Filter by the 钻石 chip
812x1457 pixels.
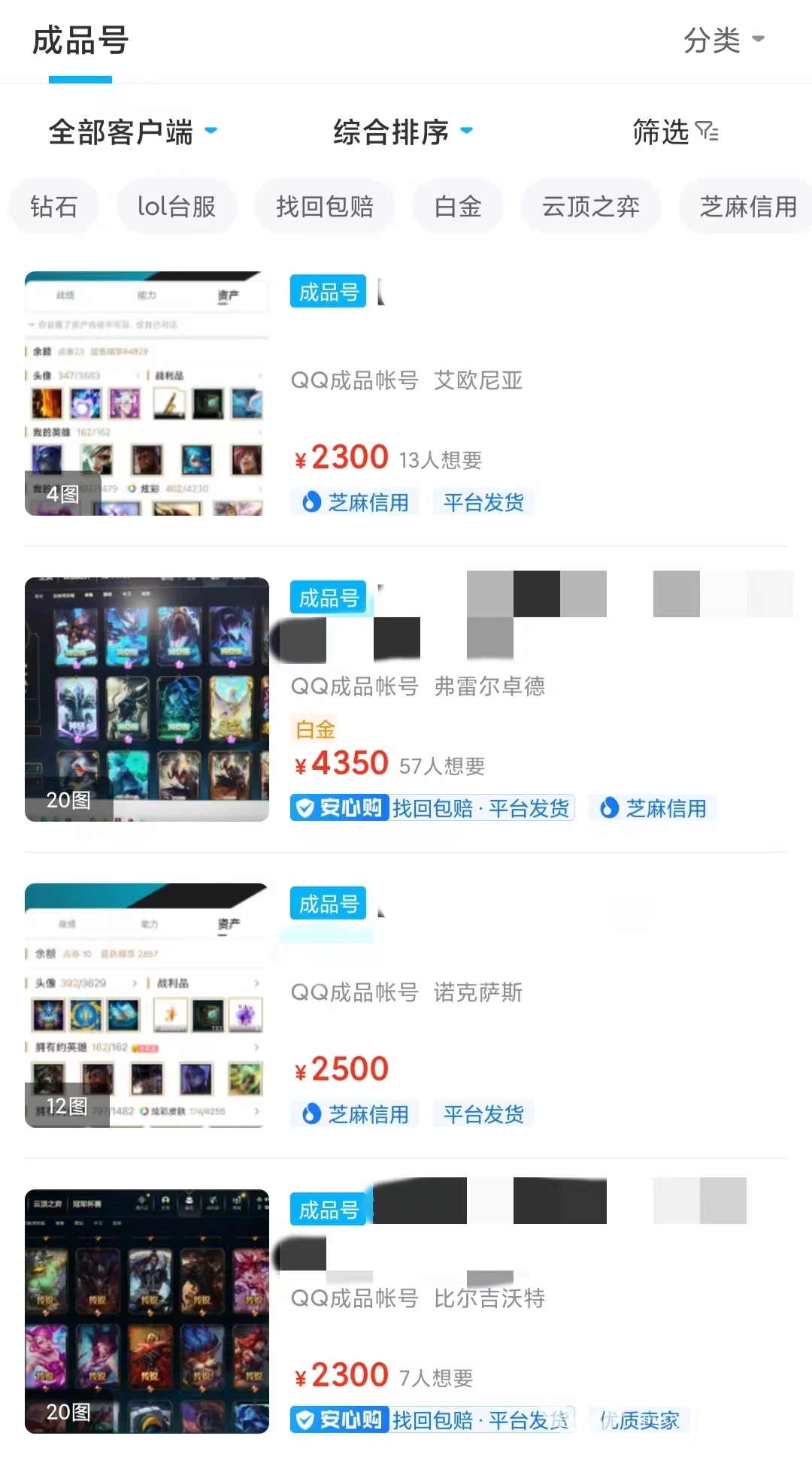(x=53, y=207)
